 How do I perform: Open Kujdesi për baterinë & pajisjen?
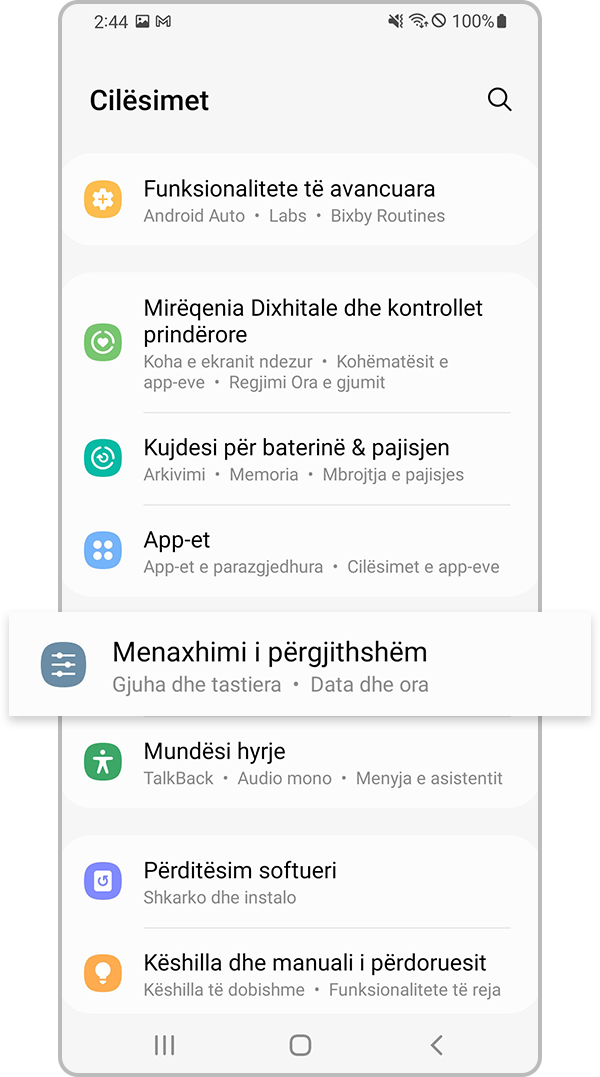(296, 459)
